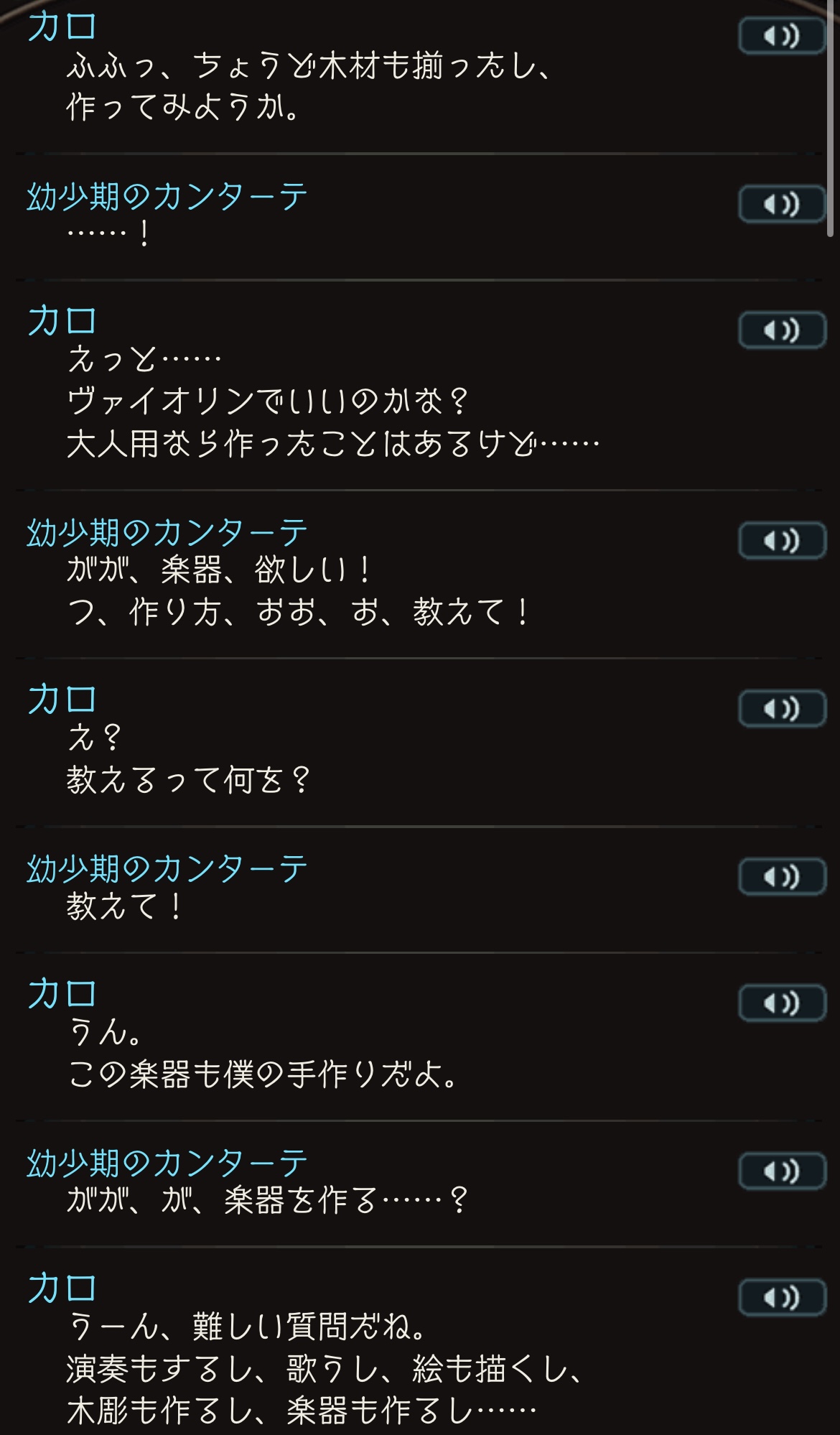This screenshot has width=840, height=1435.
Task: Play voice for カロ's ヴァイオリン line
Action: [782, 330]
